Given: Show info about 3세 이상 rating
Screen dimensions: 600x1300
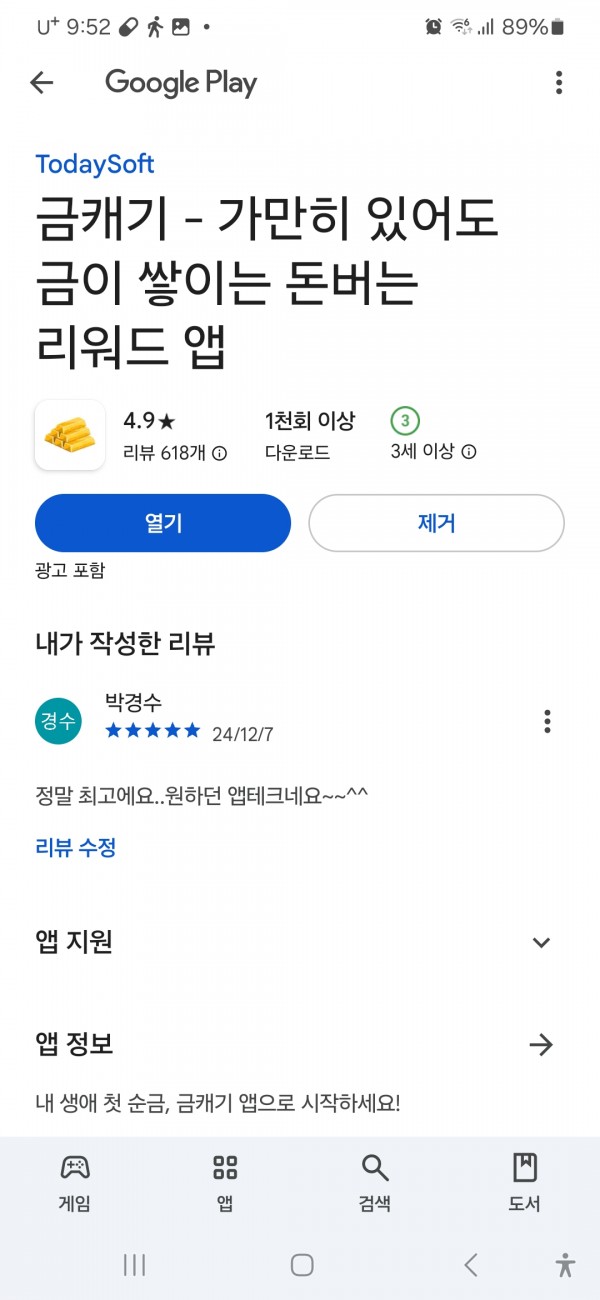Looking at the screenshot, I should [433, 435].
